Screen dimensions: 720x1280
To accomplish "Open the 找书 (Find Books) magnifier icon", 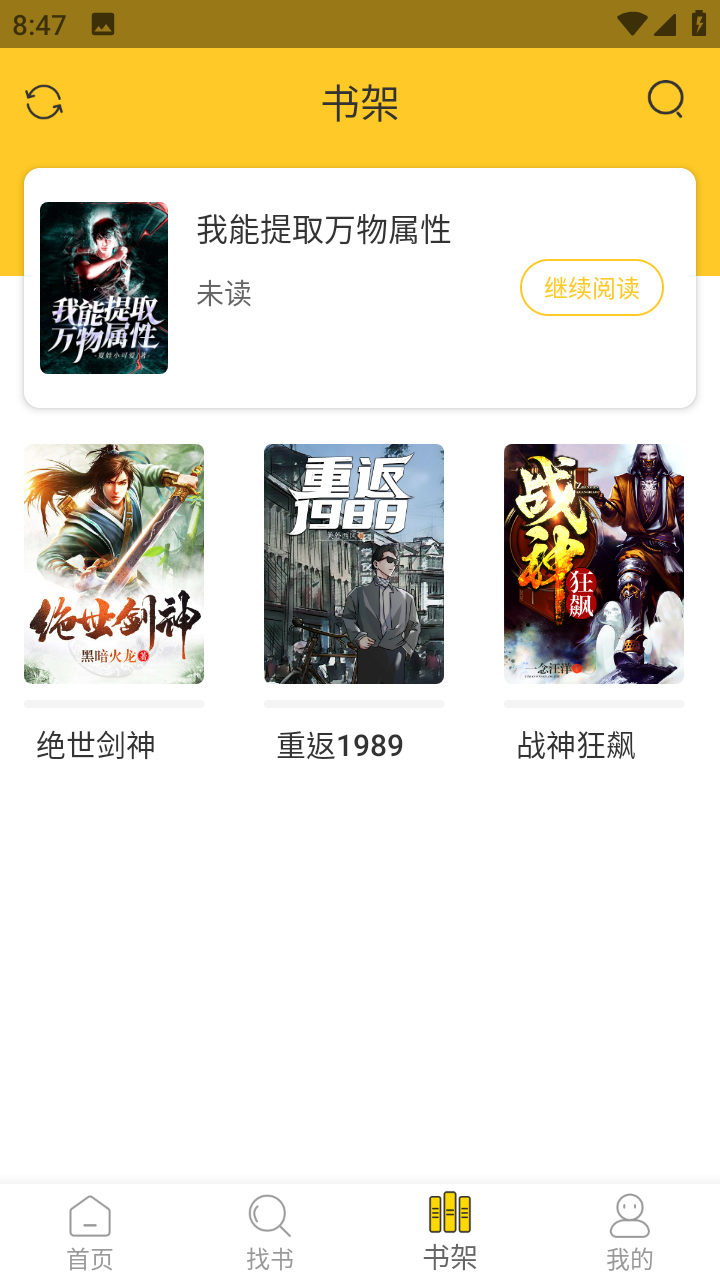I will (269, 1217).
